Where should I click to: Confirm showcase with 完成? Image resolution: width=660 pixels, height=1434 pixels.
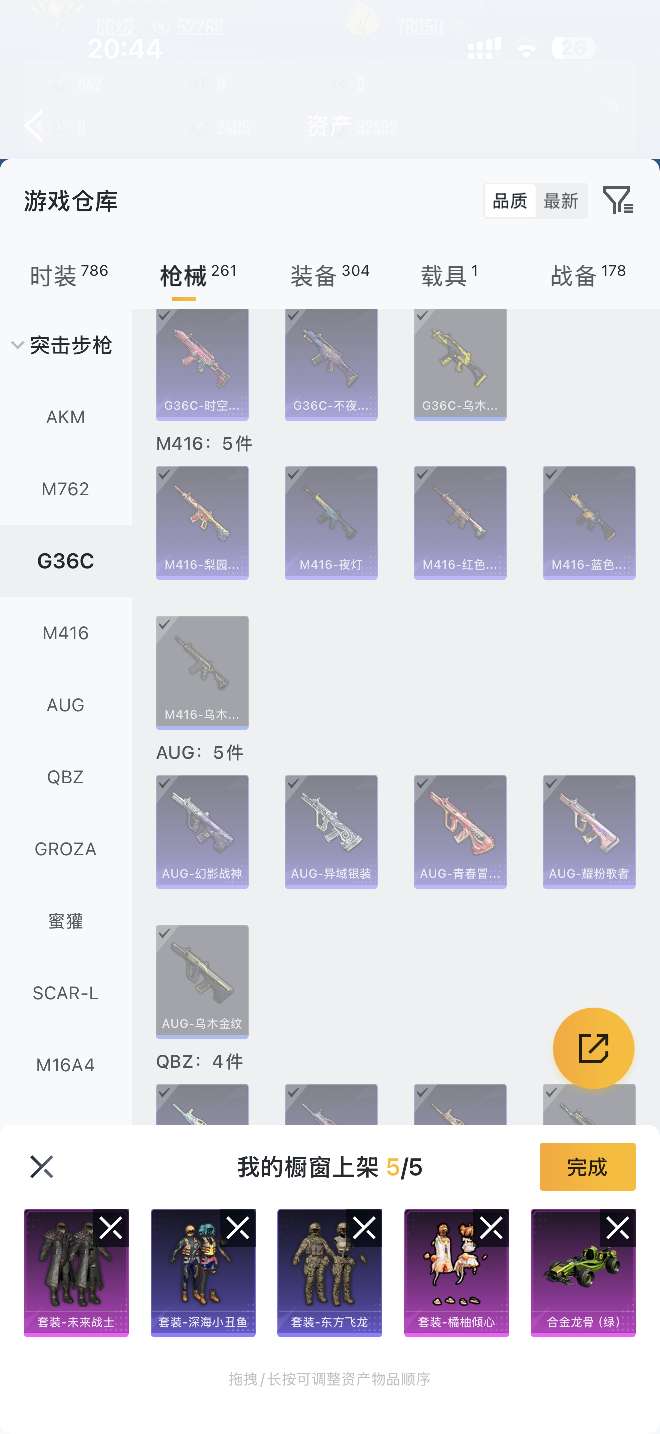(x=587, y=1167)
